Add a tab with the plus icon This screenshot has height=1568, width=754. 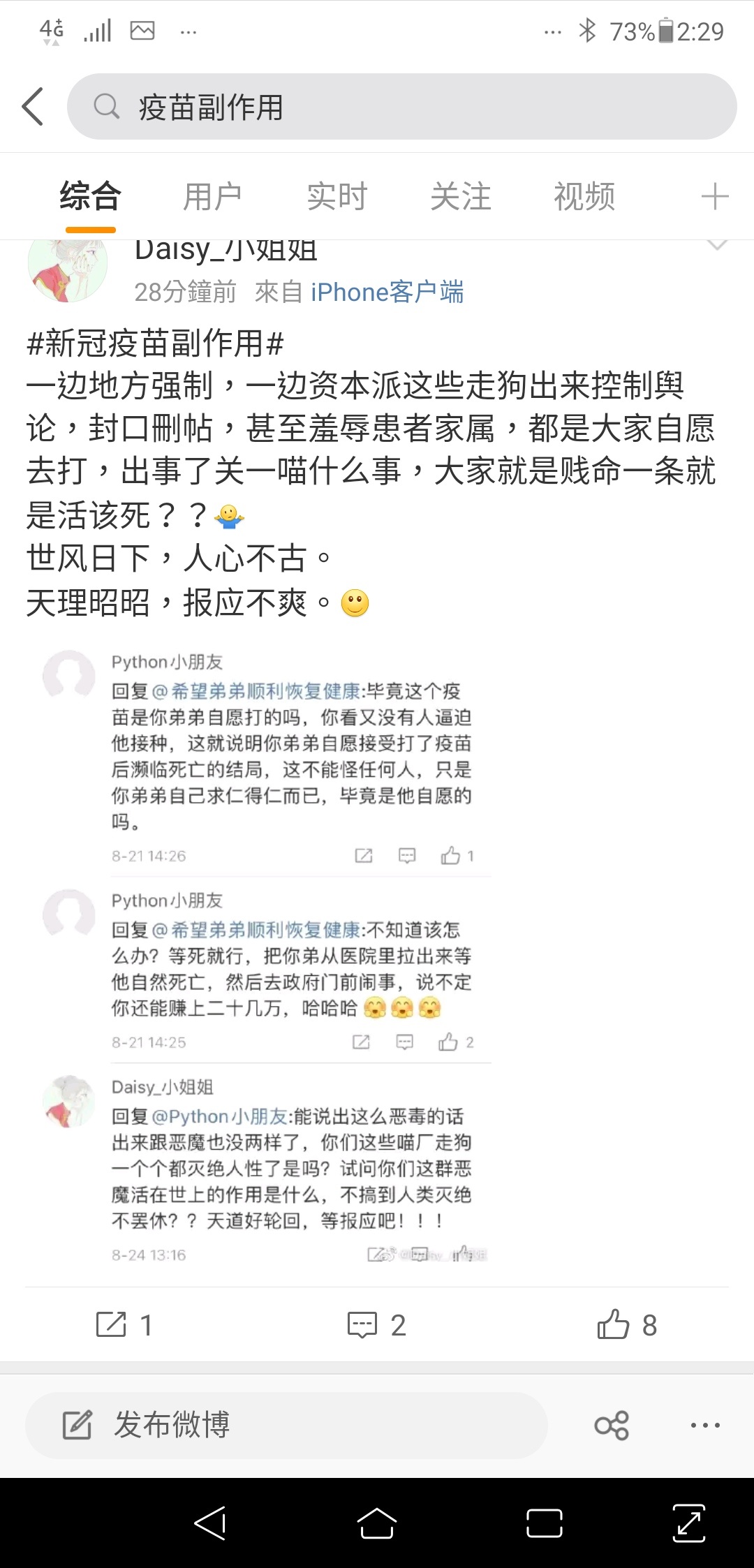coord(714,196)
